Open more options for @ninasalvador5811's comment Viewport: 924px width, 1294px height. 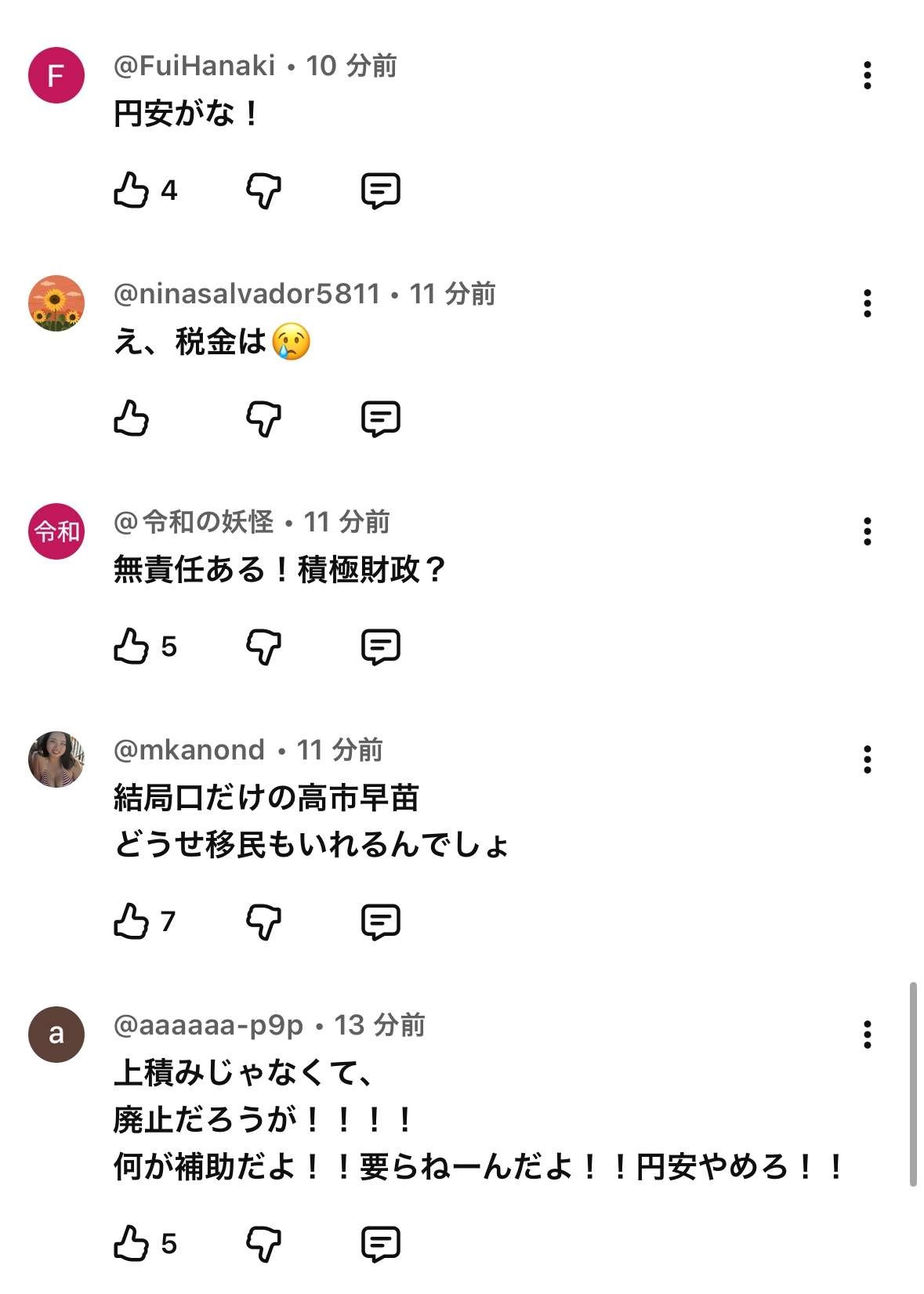tap(867, 303)
